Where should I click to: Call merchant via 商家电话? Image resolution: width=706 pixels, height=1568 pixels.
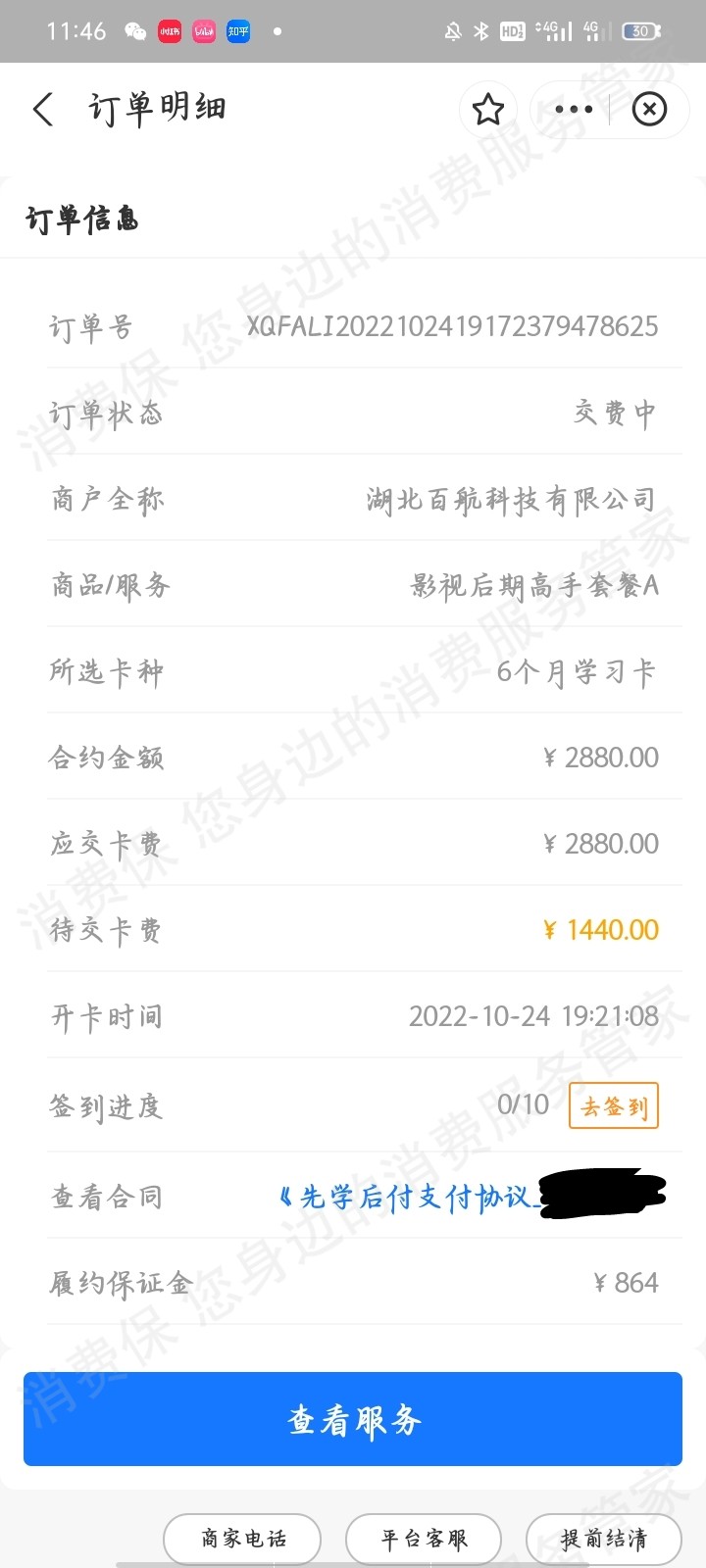tap(242, 1539)
